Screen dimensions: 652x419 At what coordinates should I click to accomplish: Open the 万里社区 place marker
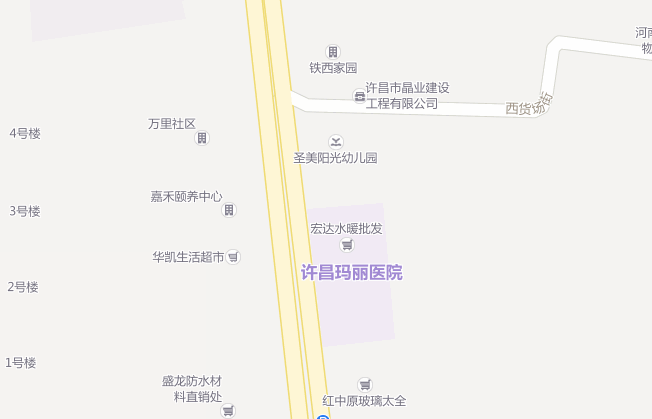point(202,138)
